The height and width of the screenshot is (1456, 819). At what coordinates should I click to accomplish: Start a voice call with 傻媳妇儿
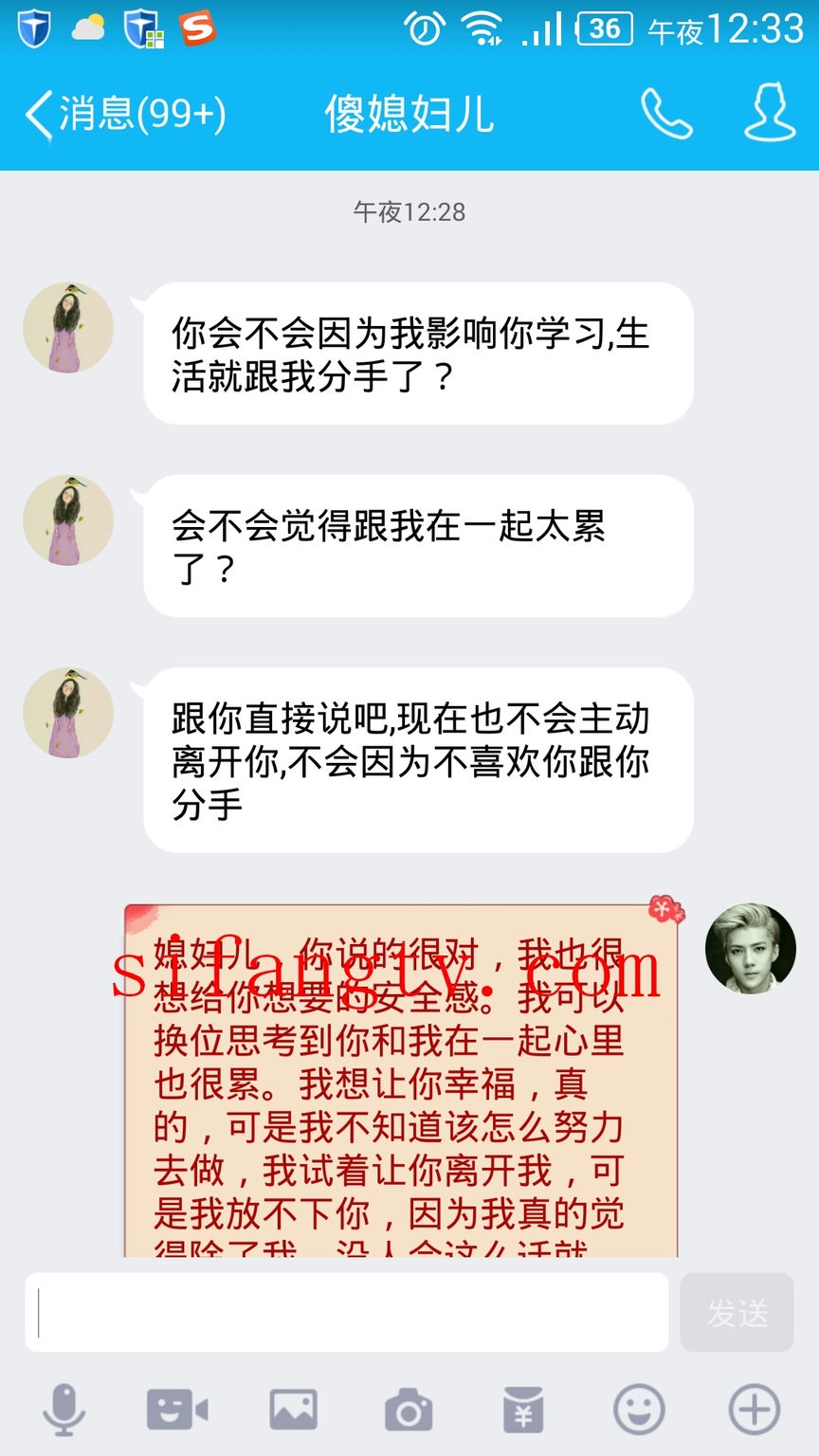point(666,115)
